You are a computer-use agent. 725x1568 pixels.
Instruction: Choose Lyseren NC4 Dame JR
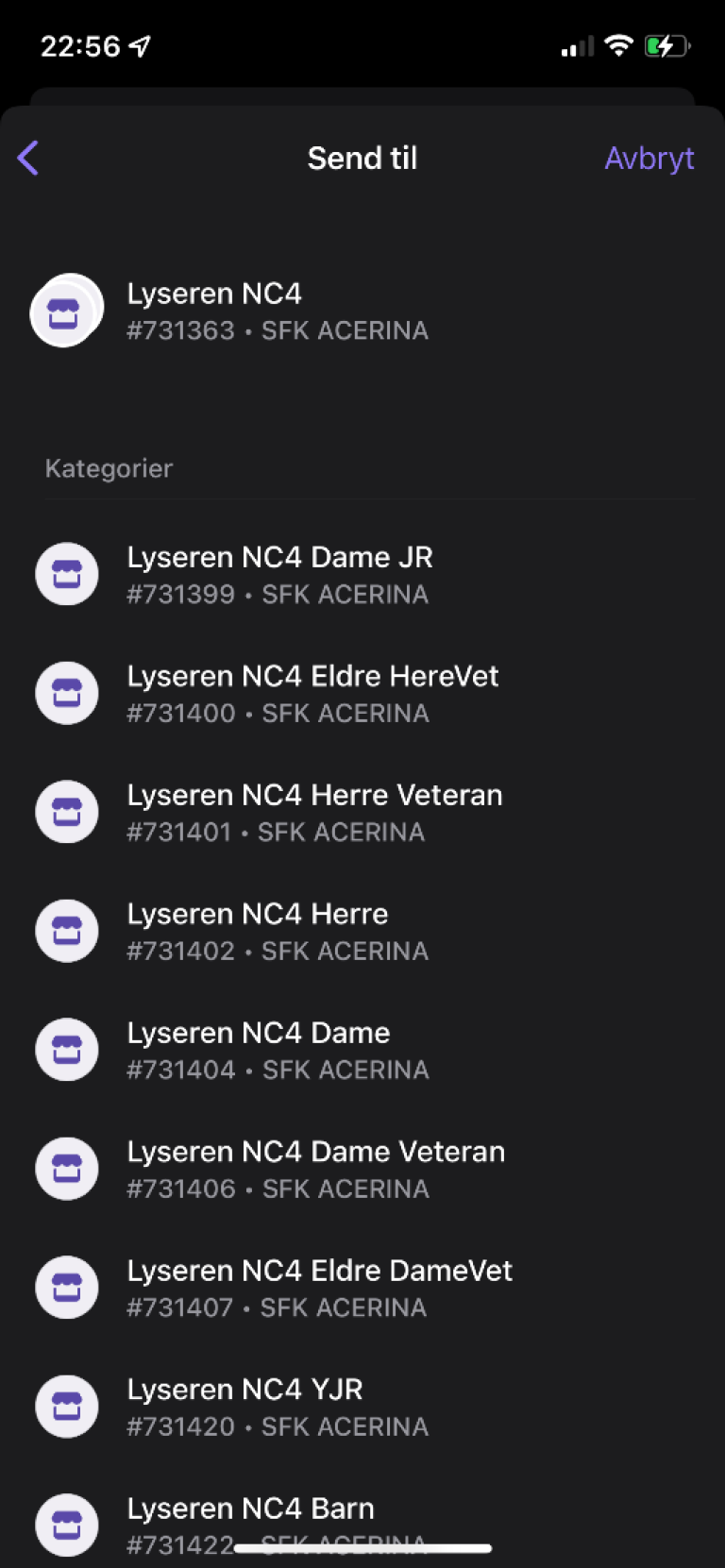362,574
